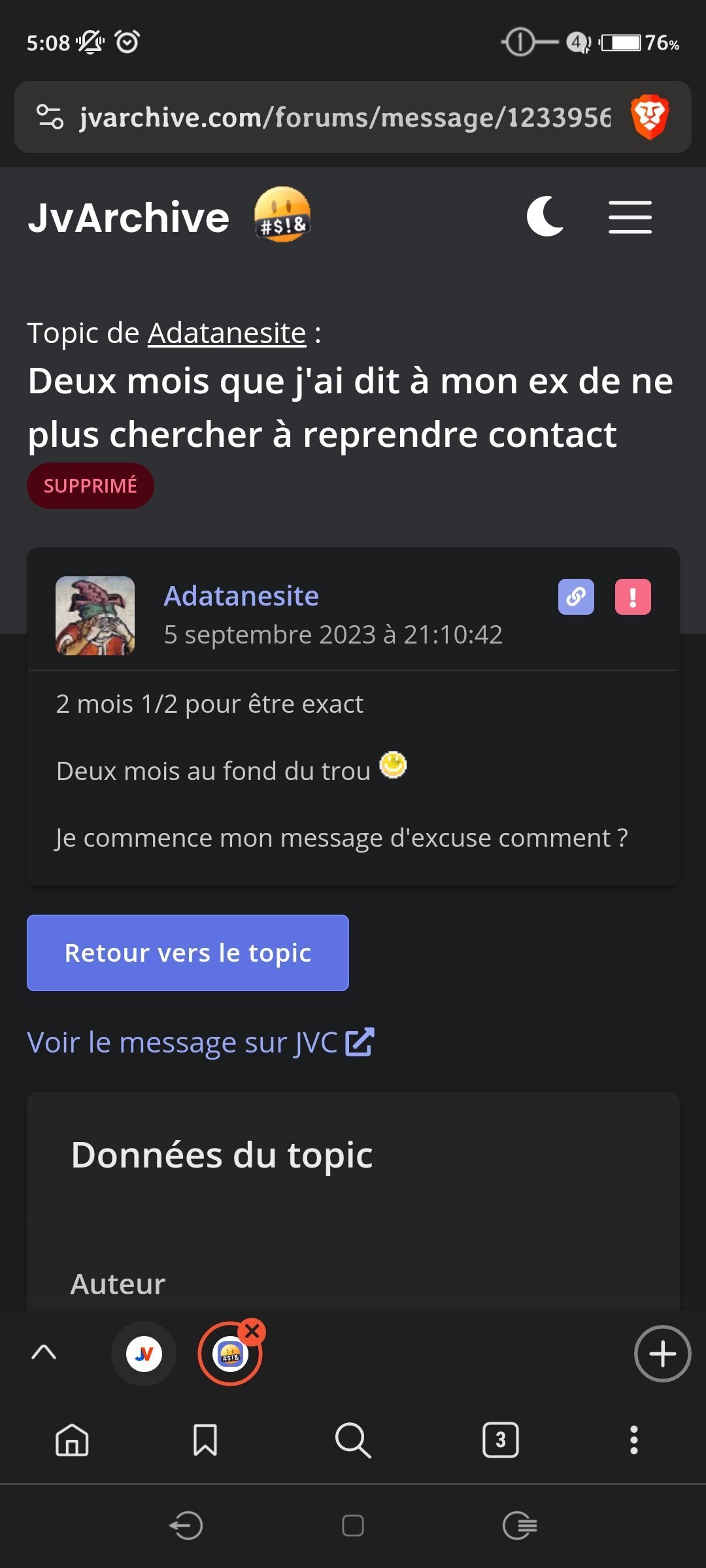706x1568 pixels.
Task: Open the site settings icon in the address bar
Action: tap(50, 117)
